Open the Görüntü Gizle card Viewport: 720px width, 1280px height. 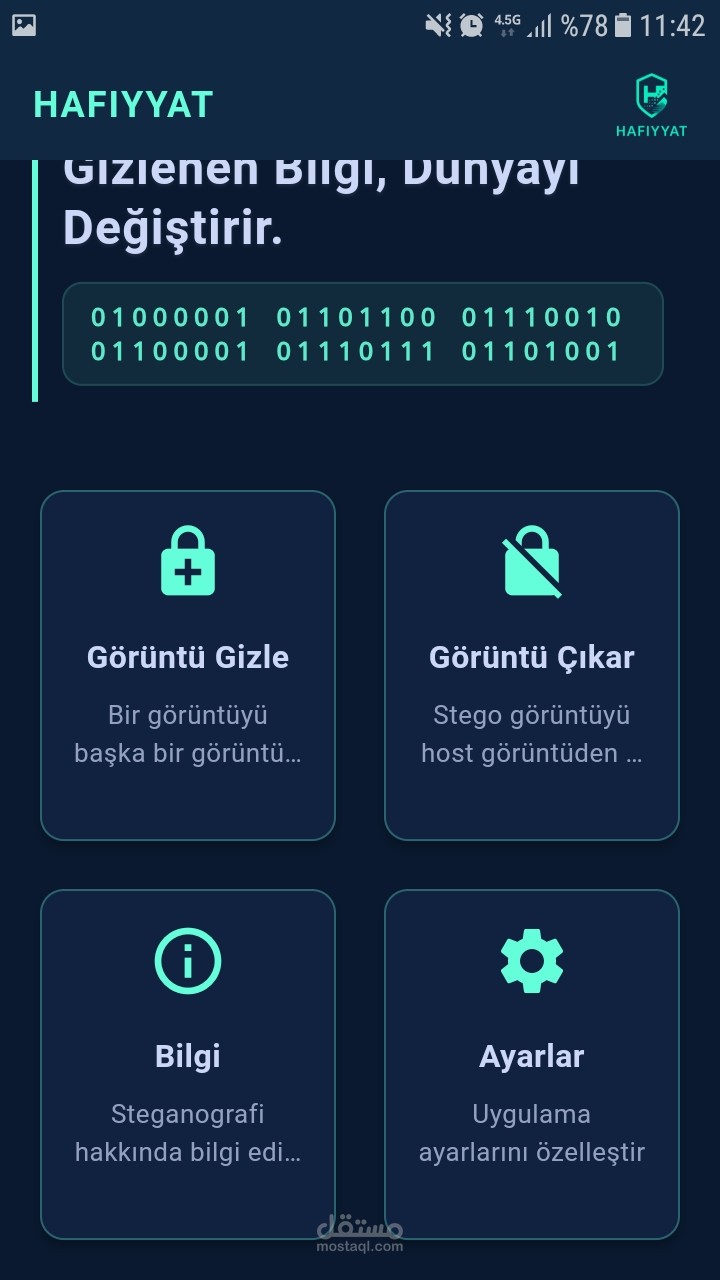(x=188, y=665)
